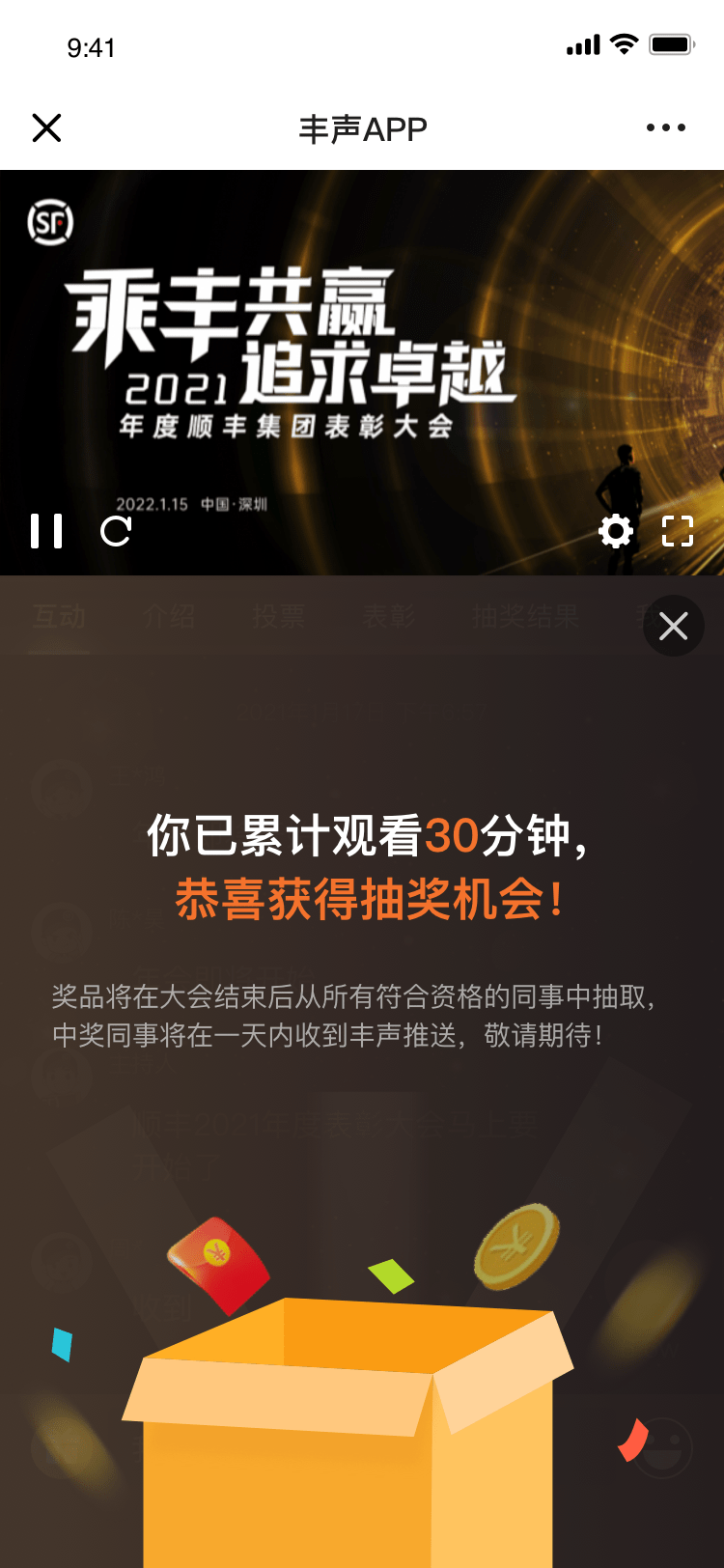Screen dimensions: 724x1568
Task: Close the 丰声APP page with X
Action: coord(46,127)
